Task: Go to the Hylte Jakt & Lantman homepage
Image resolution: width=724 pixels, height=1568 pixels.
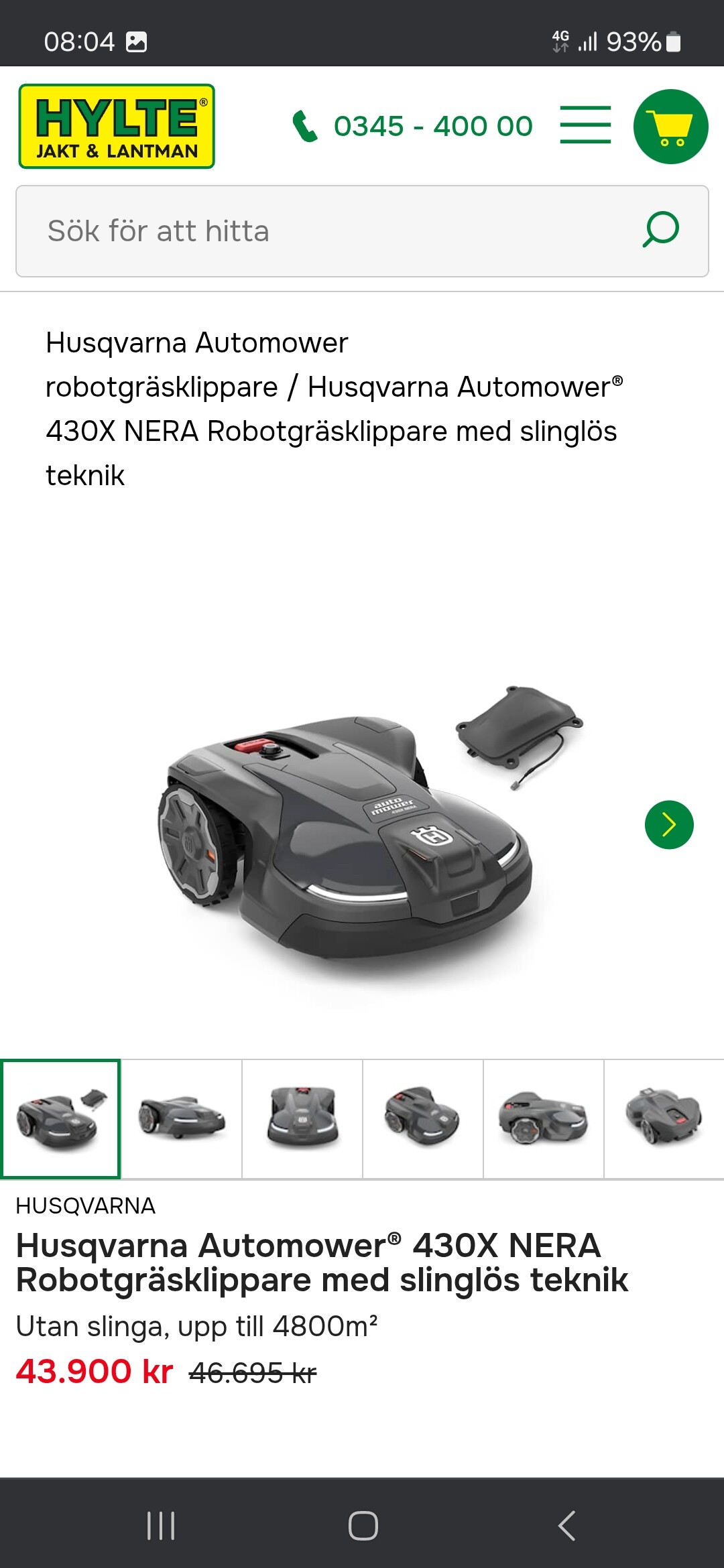Action: point(117,126)
